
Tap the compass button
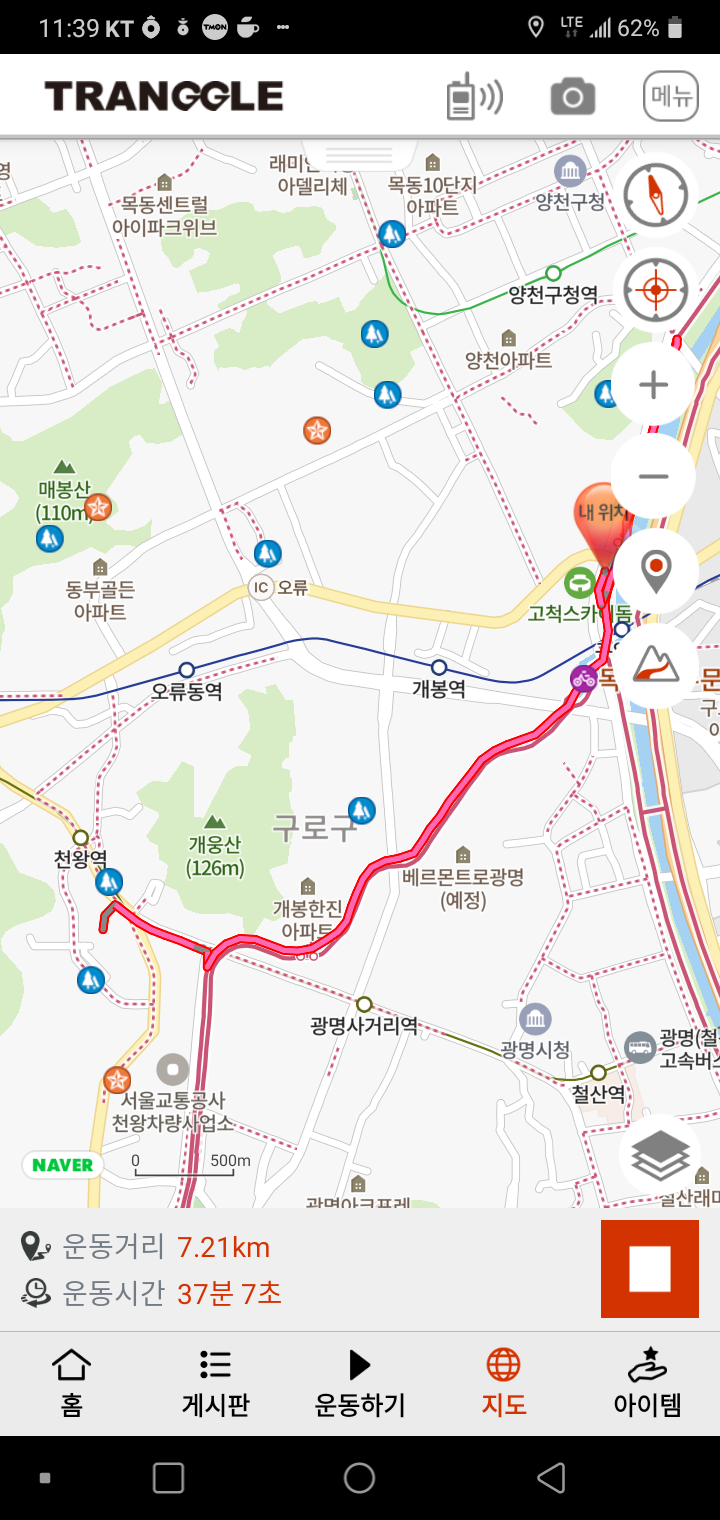(655, 196)
